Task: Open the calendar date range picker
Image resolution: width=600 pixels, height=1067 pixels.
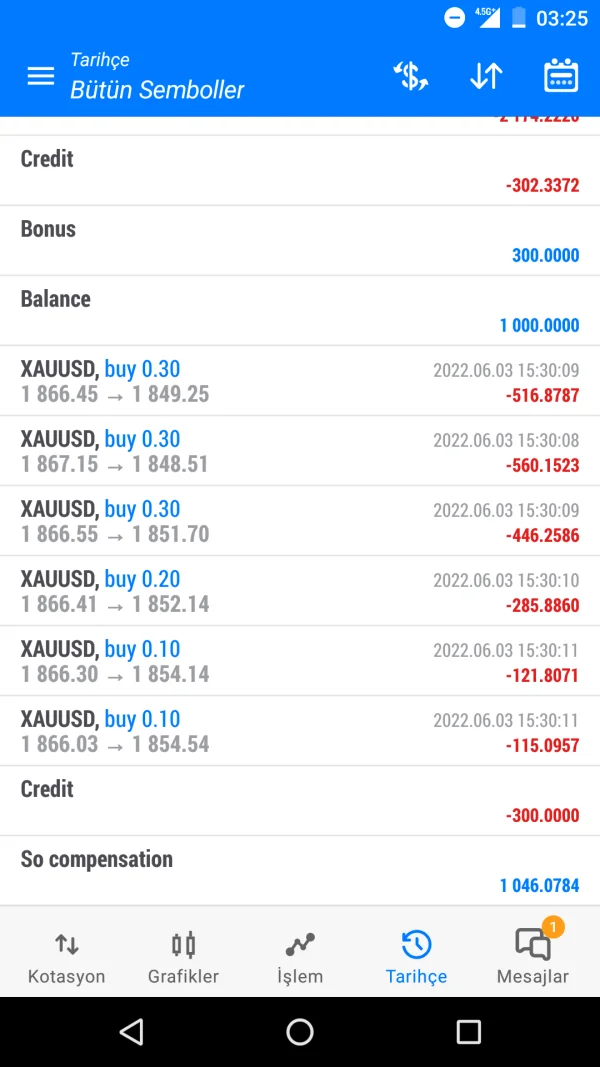Action: click(x=561, y=76)
